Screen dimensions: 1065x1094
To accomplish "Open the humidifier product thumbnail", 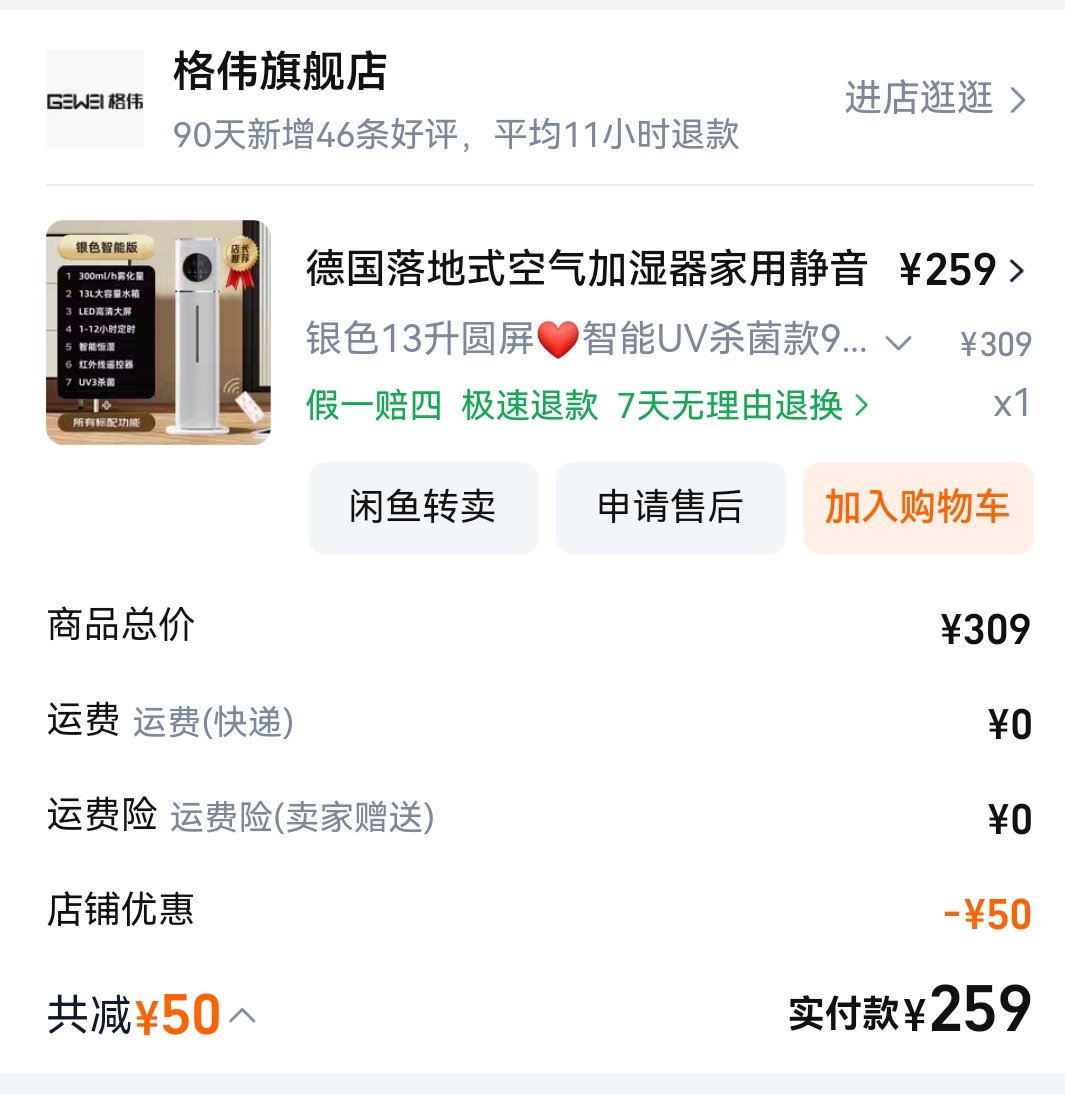I will pos(158,332).
